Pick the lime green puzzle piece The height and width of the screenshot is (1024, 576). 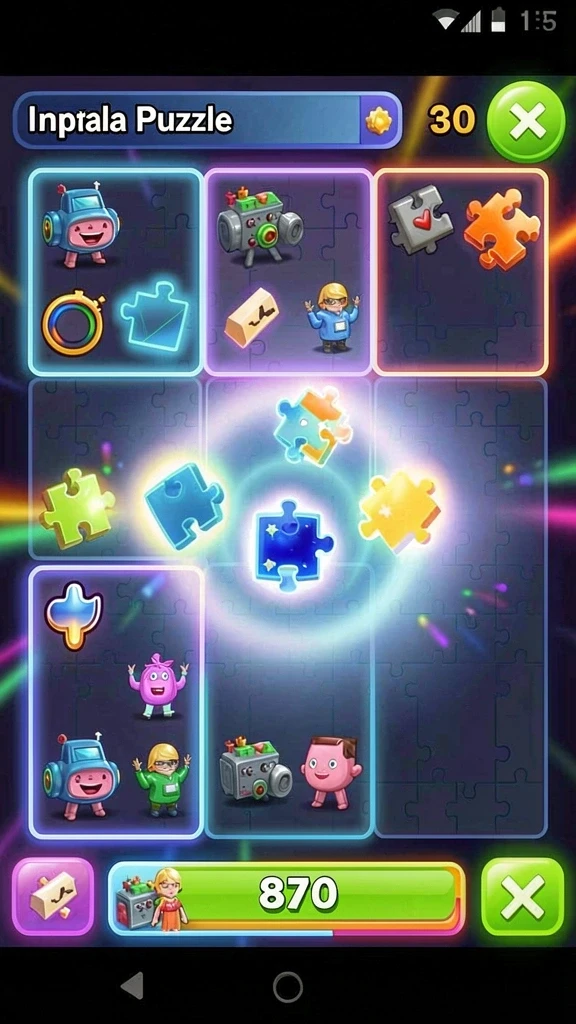tap(76, 508)
